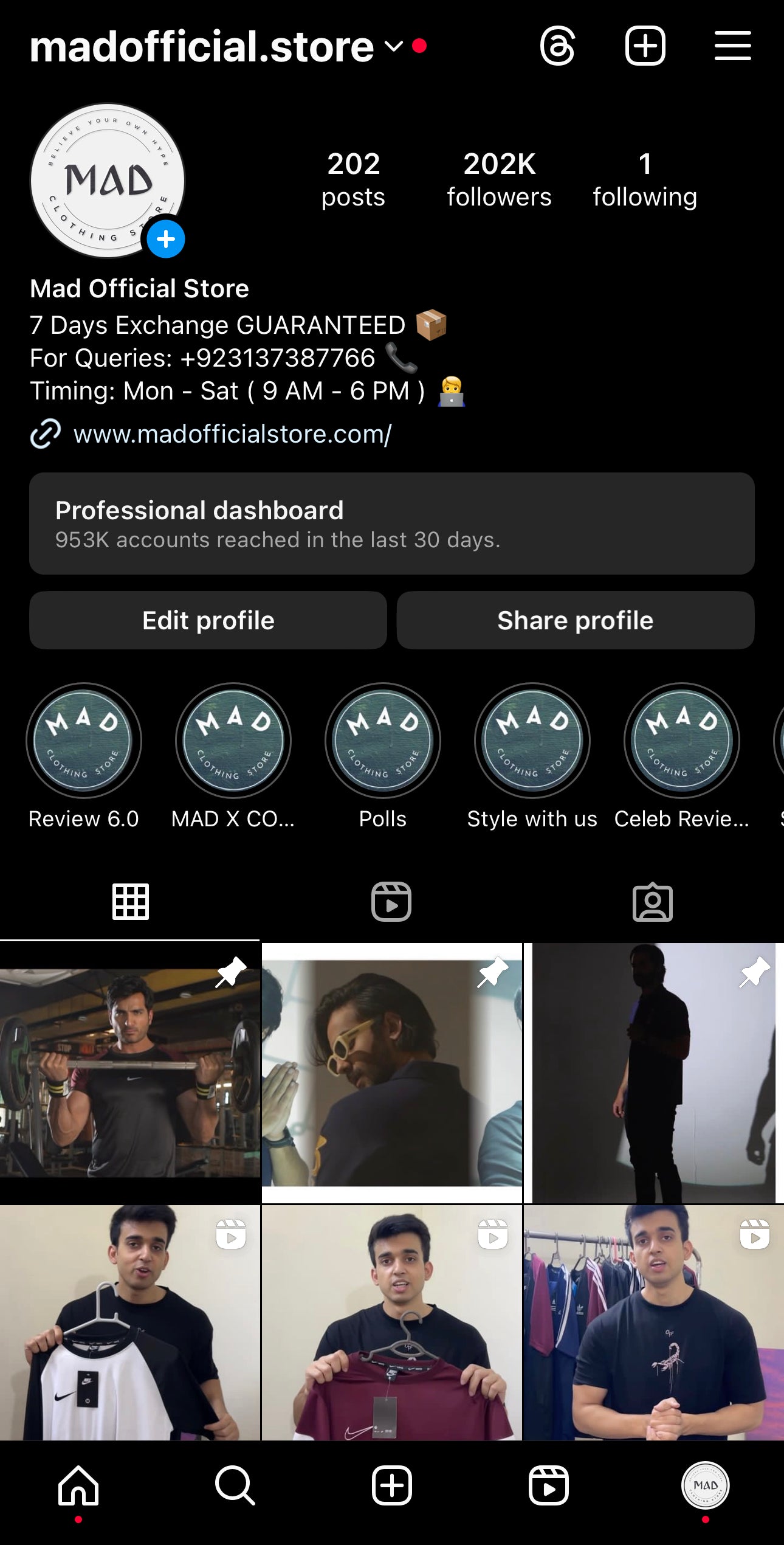This screenshot has width=784, height=1545.
Task: Tap Edit profile
Action: (208, 620)
